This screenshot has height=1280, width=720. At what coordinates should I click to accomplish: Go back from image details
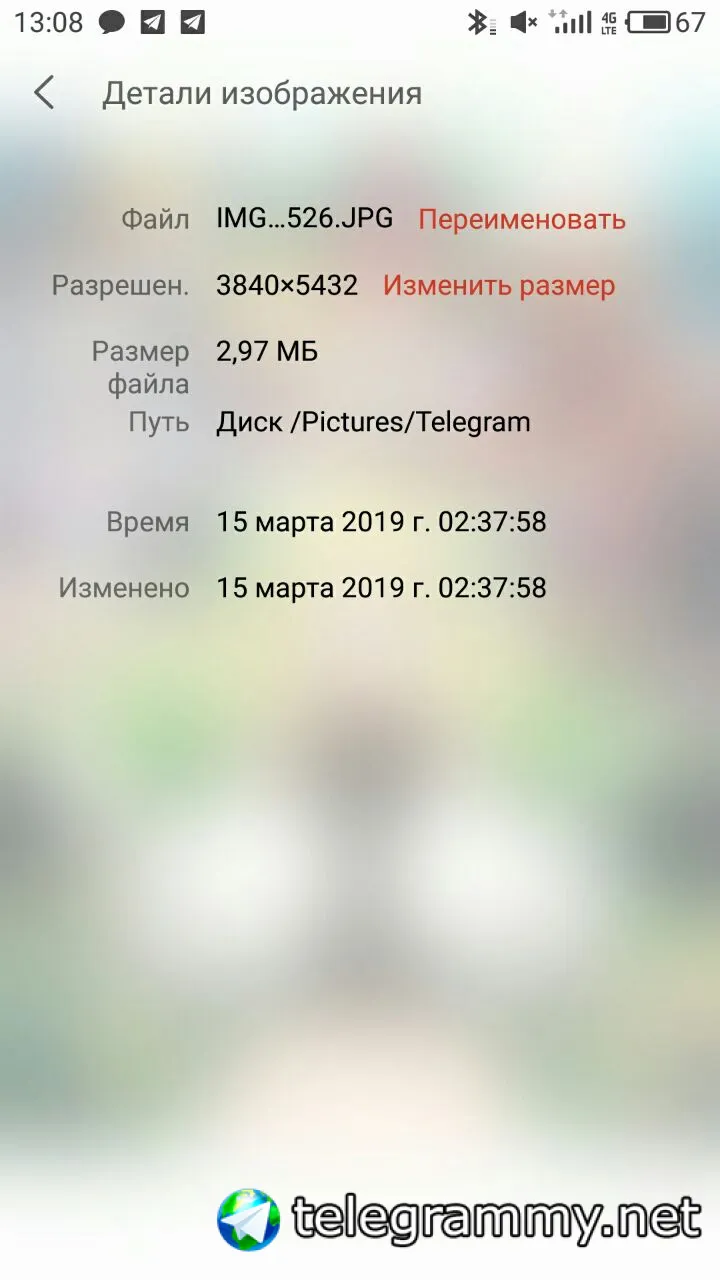point(44,94)
